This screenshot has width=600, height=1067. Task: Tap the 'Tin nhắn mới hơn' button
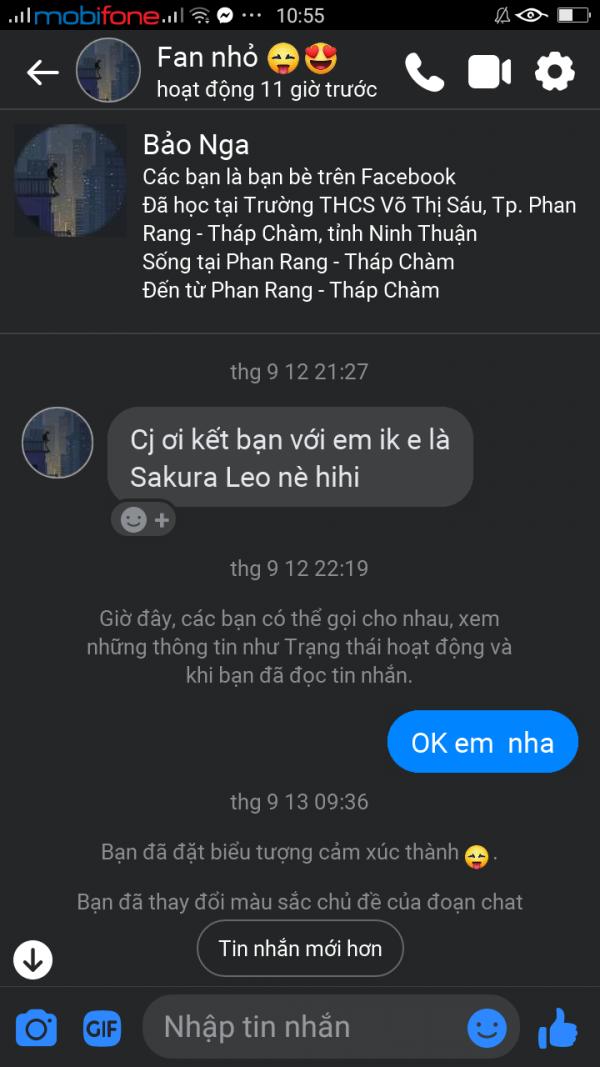click(300, 948)
